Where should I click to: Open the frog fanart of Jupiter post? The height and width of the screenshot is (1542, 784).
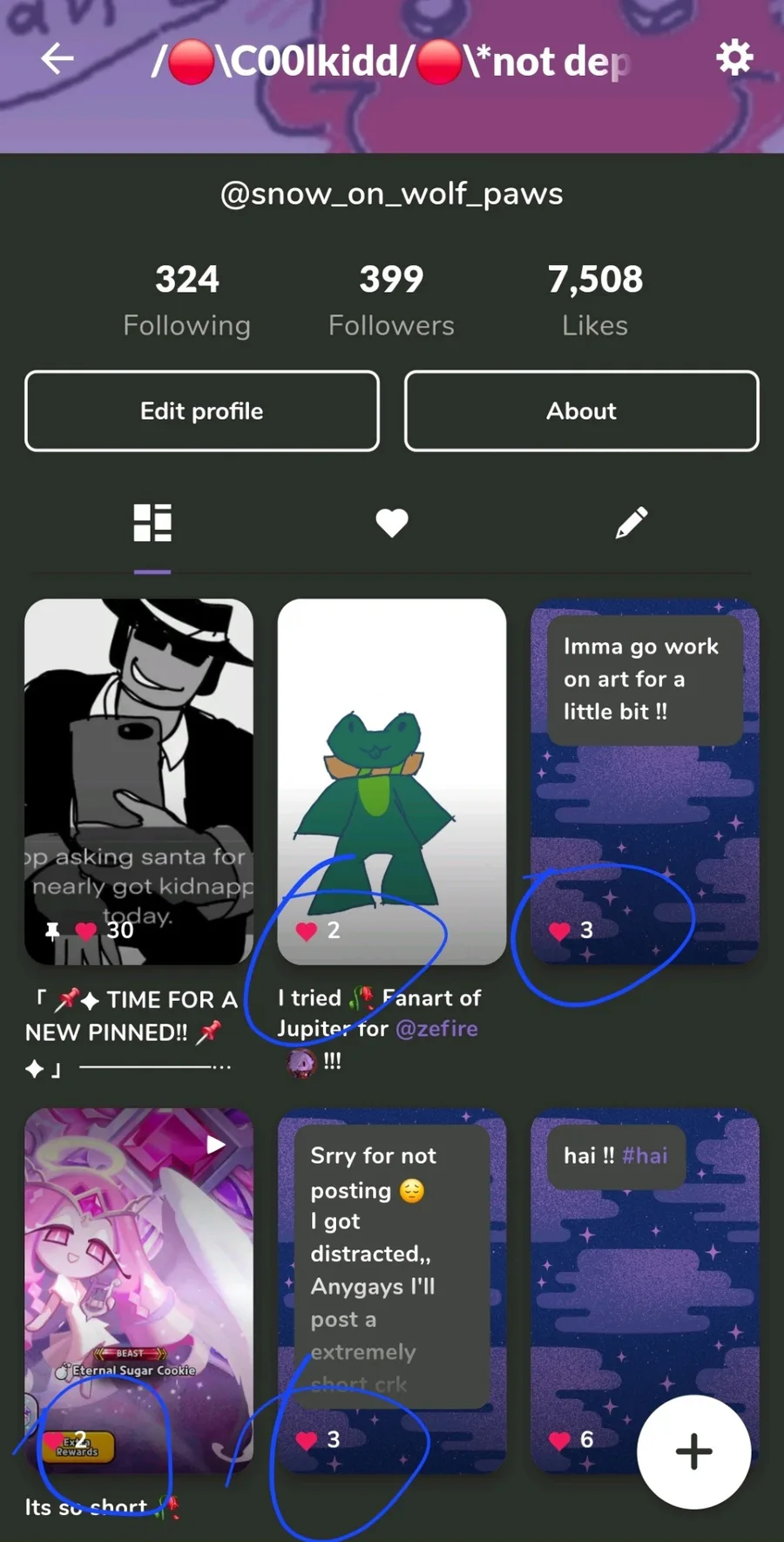[x=391, y=781]
